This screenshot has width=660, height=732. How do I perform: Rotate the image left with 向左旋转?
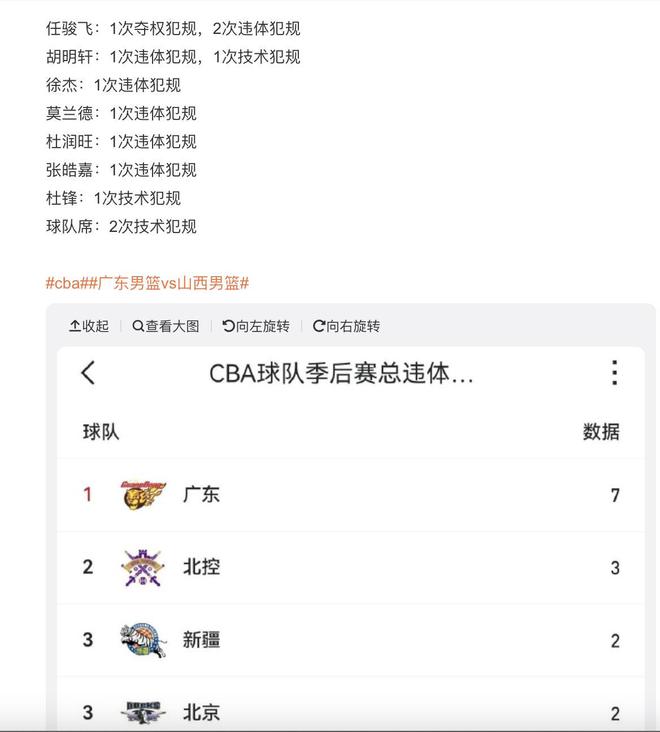point(256,326)
